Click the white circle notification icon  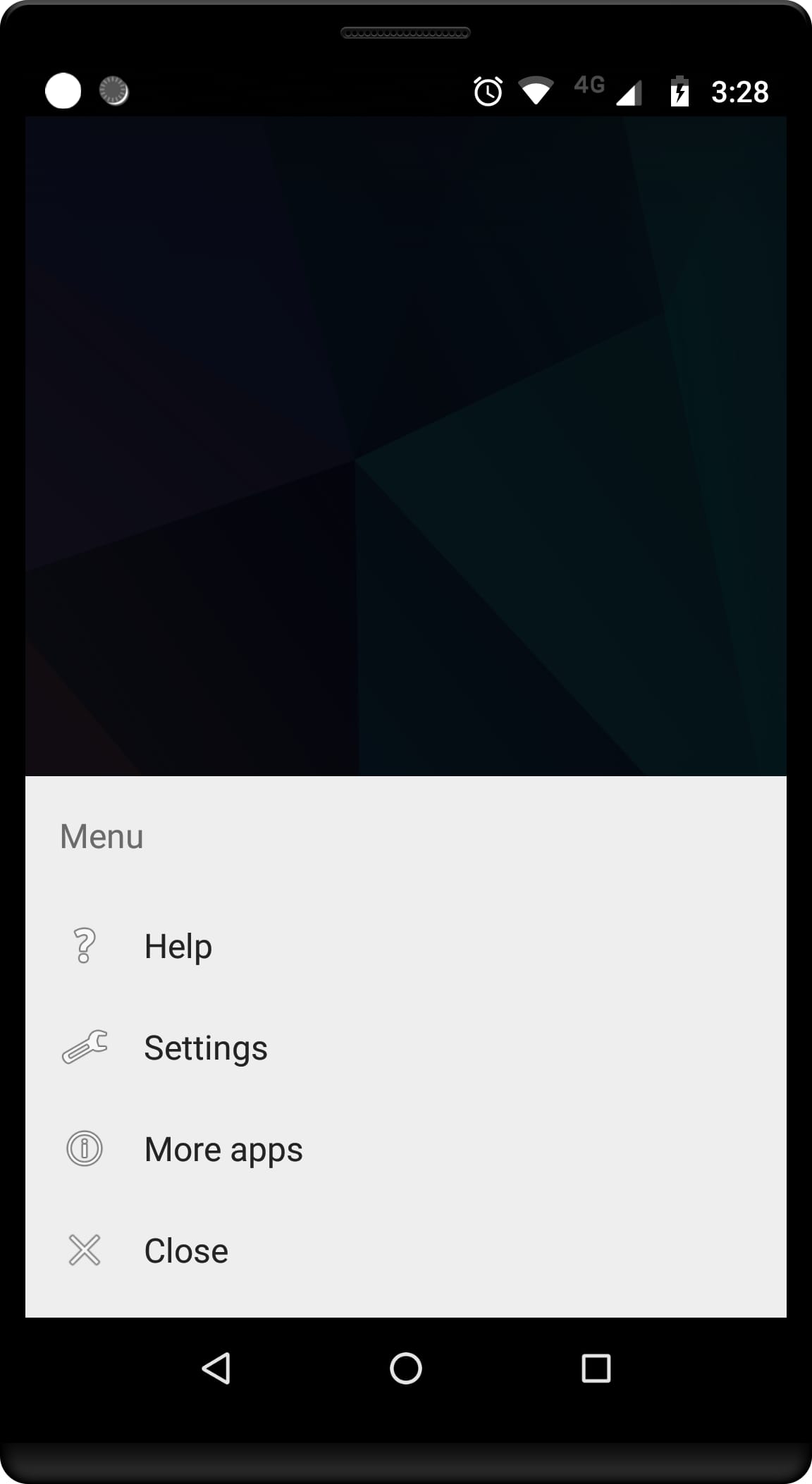[x=63, y=90]
